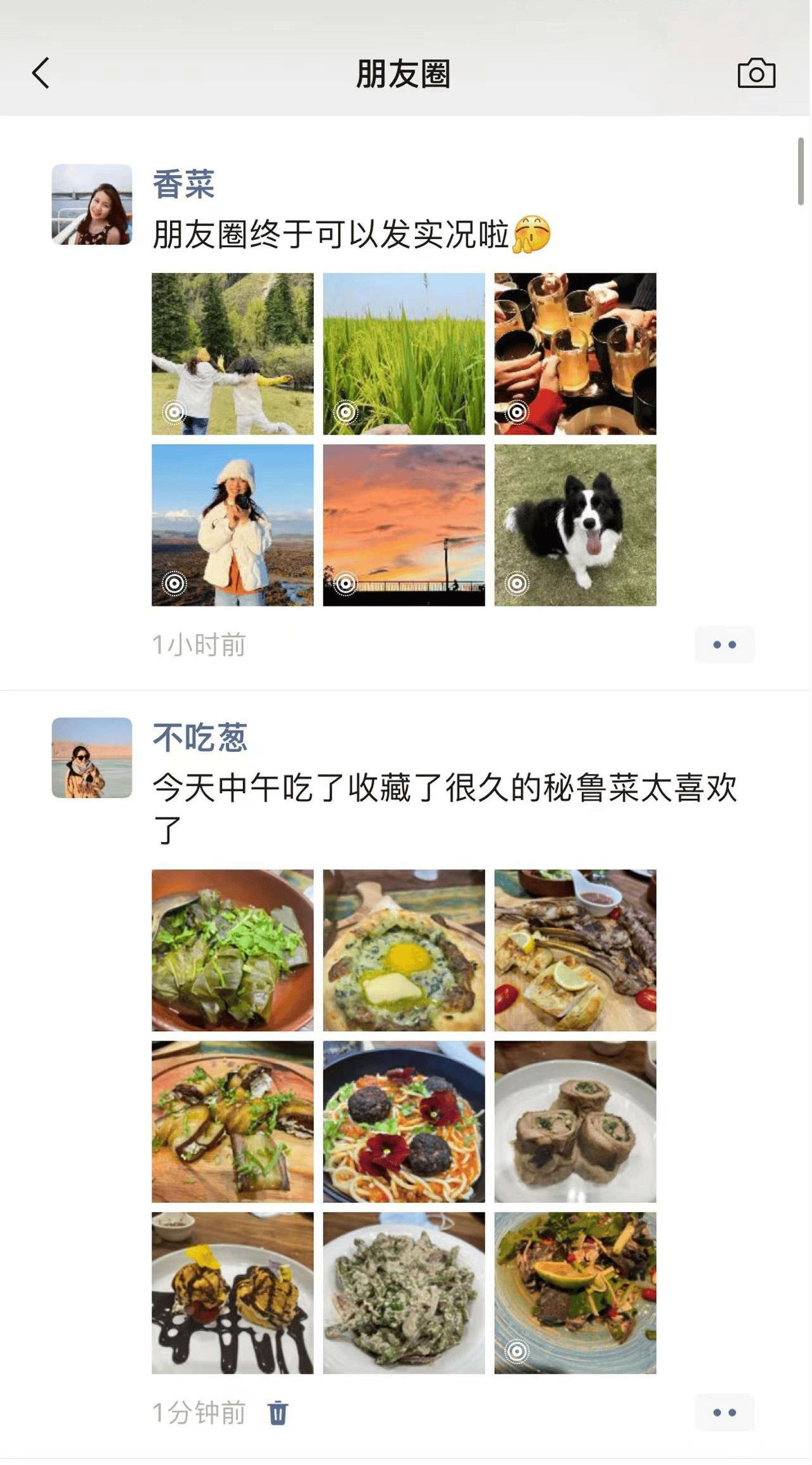The height and width of the screenshot is (1465, 812).
Task: Tap the Live photo badge on the sunset picture
Action: click(346, 584)
